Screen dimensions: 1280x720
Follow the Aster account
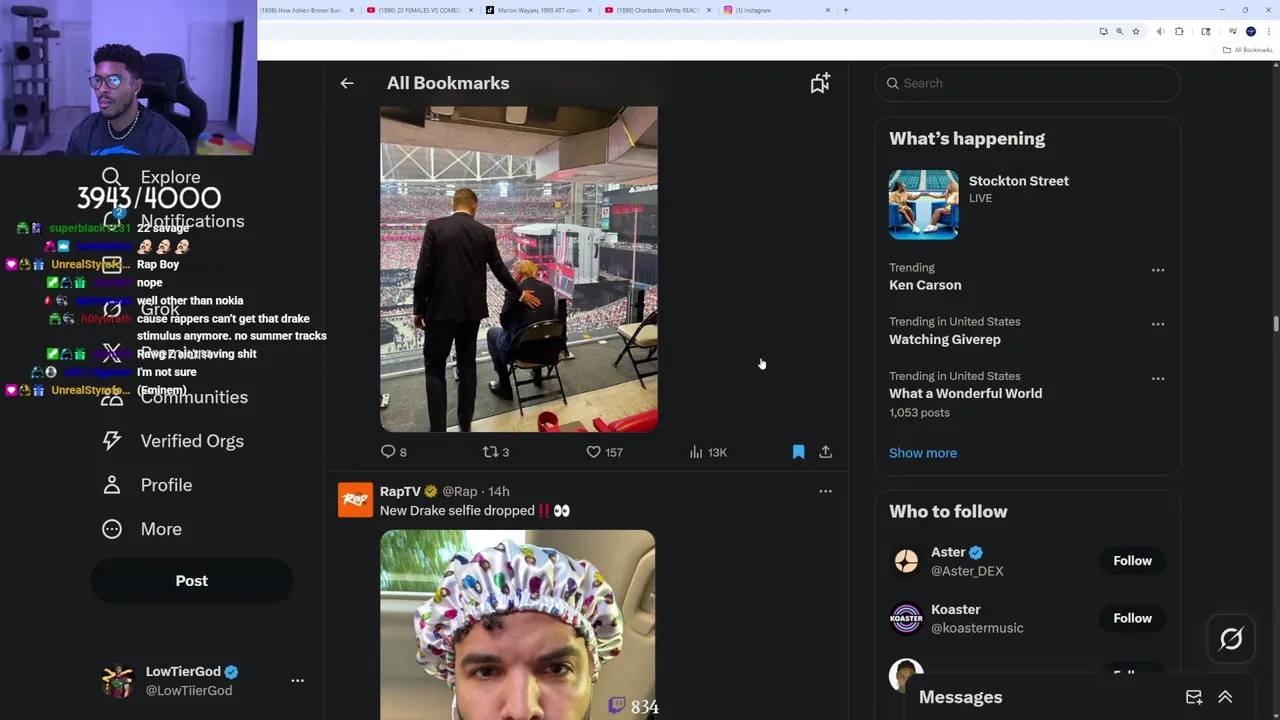(1132, 561)
